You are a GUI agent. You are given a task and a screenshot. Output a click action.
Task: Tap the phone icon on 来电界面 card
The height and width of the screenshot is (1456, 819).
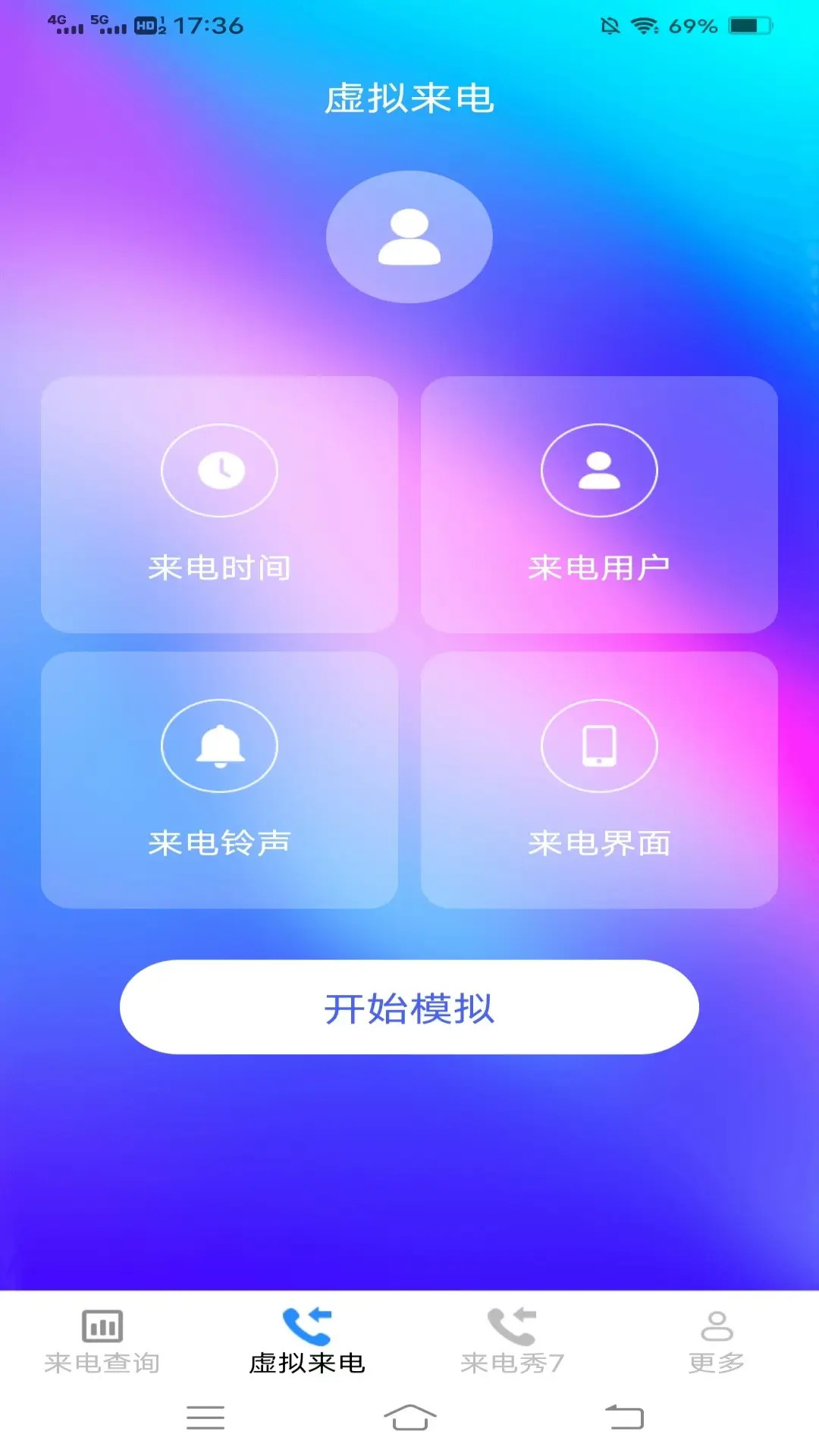pyautogui.click(x=599, y=745)
